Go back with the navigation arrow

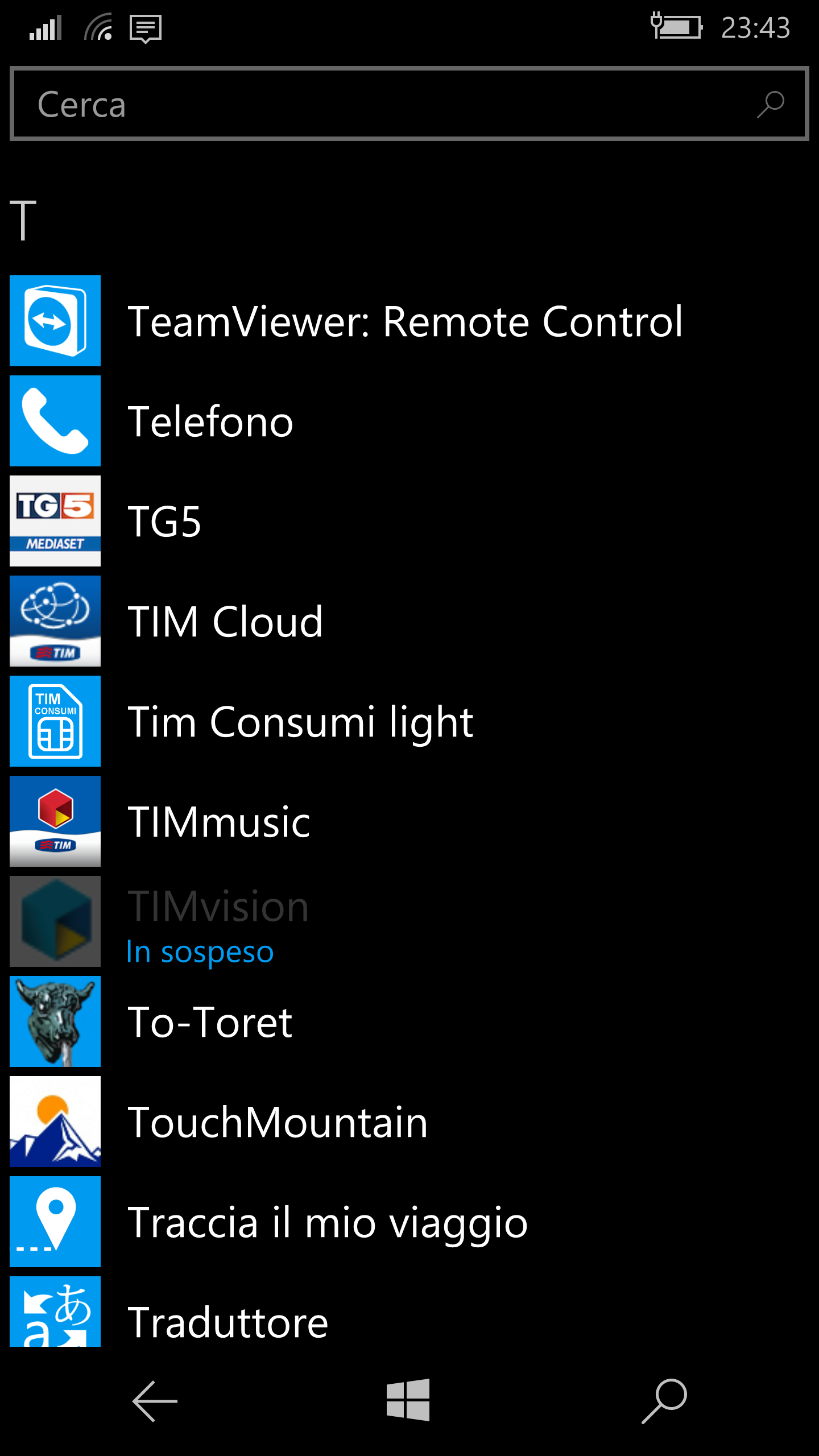[155, 1401]
